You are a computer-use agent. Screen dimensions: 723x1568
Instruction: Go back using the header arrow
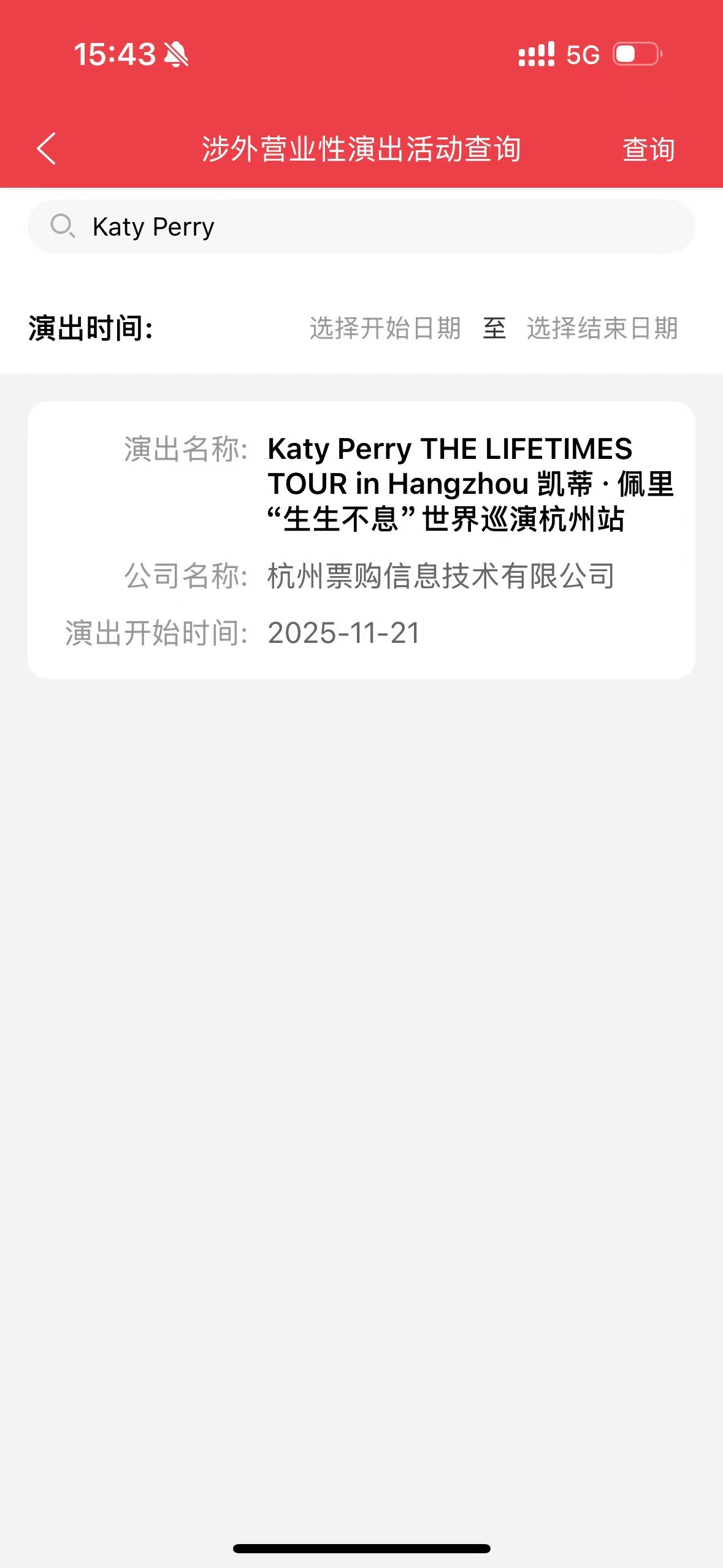click(47, 148)
